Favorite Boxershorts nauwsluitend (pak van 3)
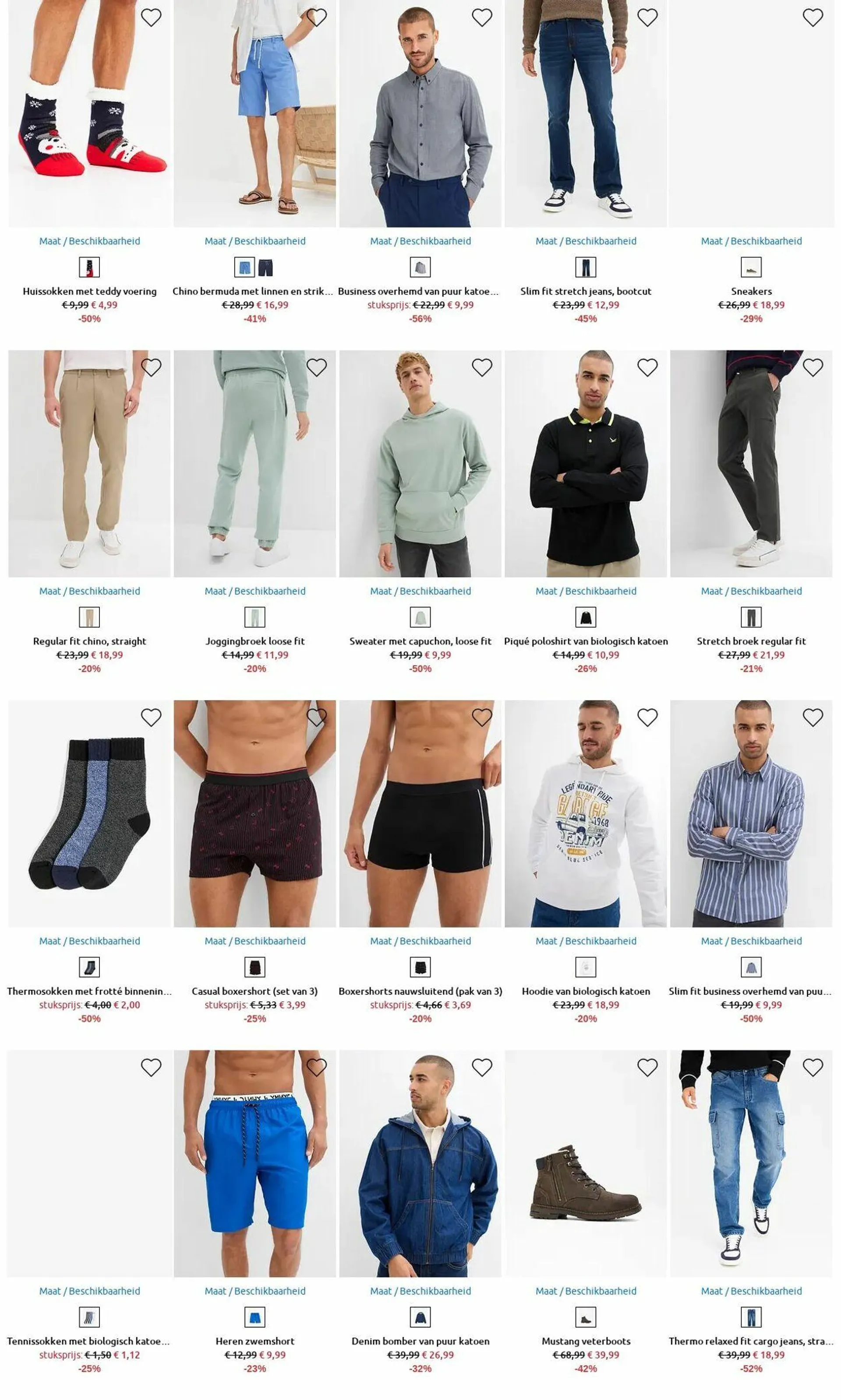The height and width of the screenshot is (1400, 841). coord(482,718)
